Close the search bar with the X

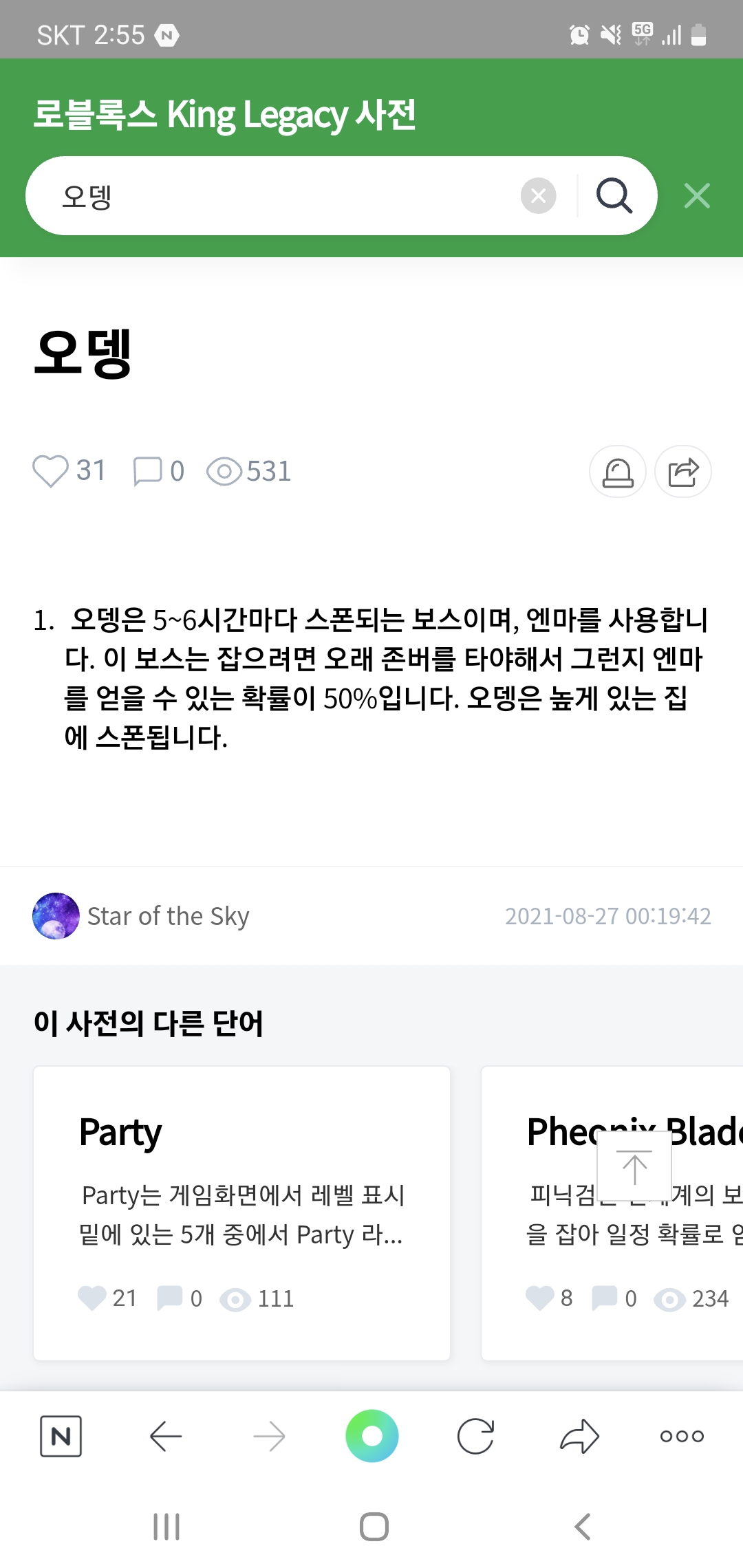click(697, 196)
